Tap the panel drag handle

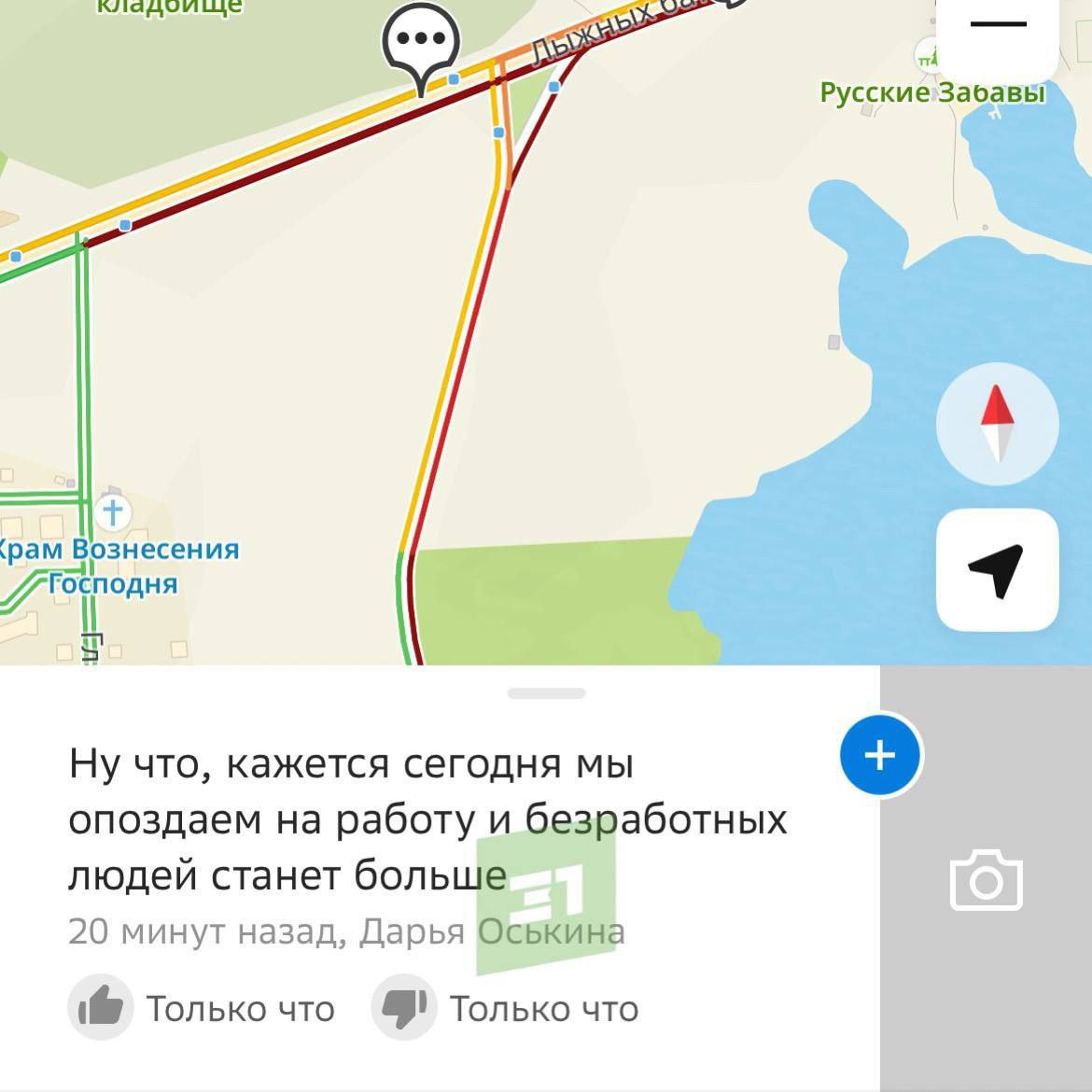click(546, 693)
